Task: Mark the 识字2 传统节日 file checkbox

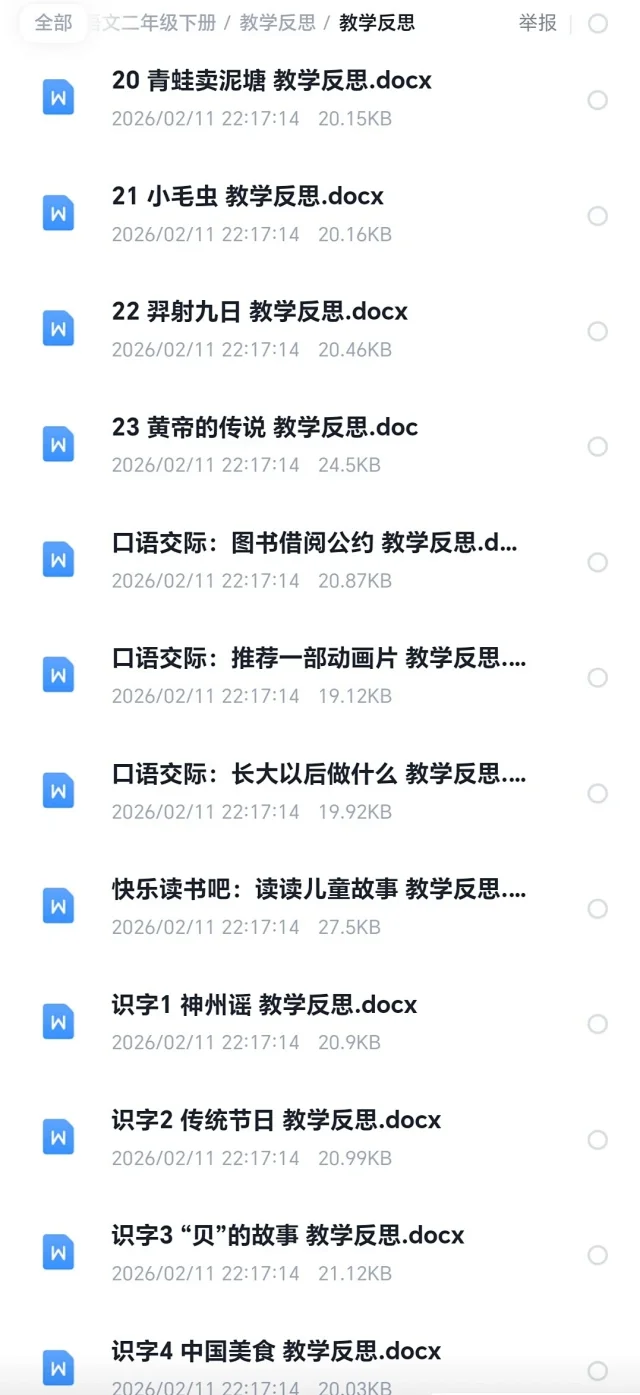Action: 598,1140
